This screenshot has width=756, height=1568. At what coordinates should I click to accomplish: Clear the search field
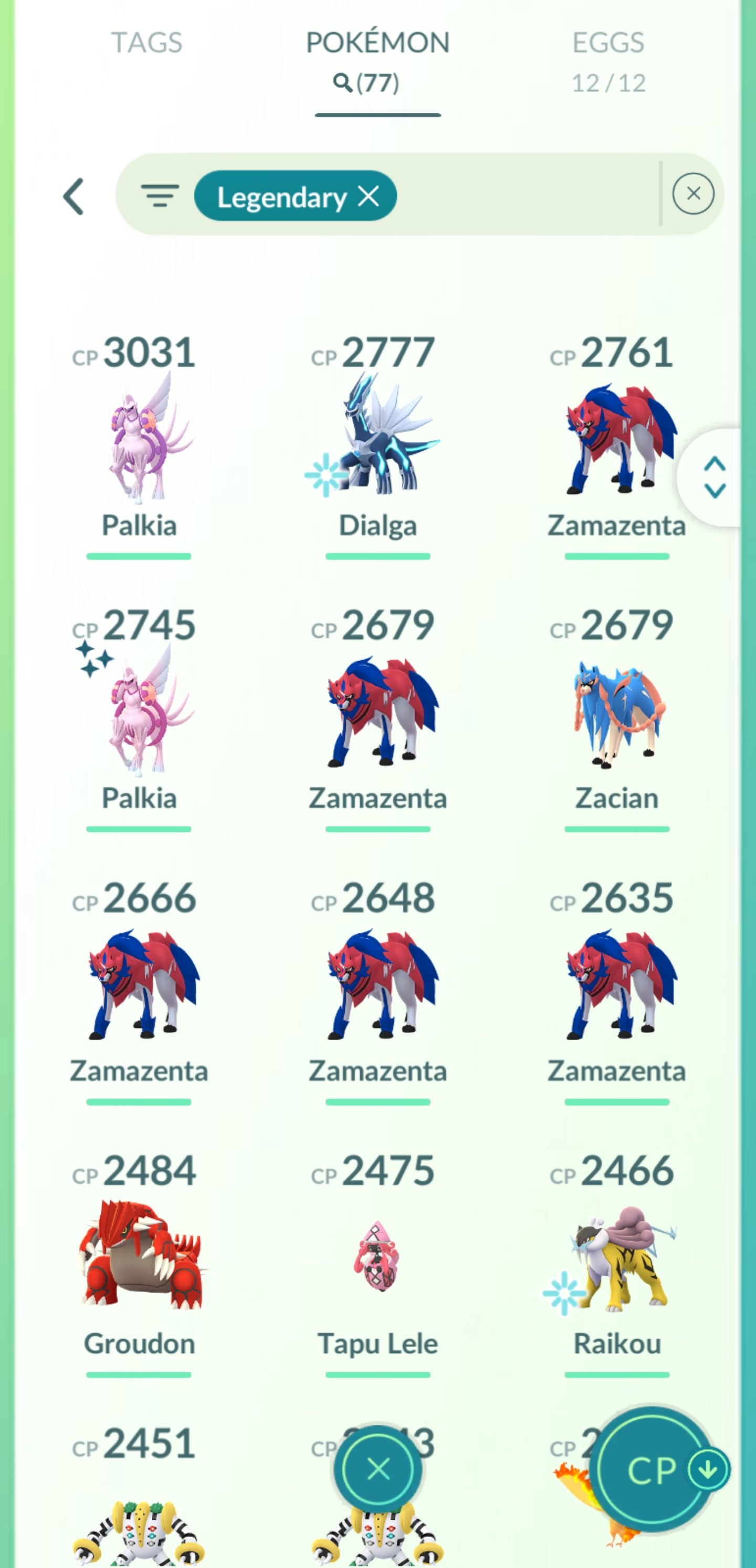(692, 194)
